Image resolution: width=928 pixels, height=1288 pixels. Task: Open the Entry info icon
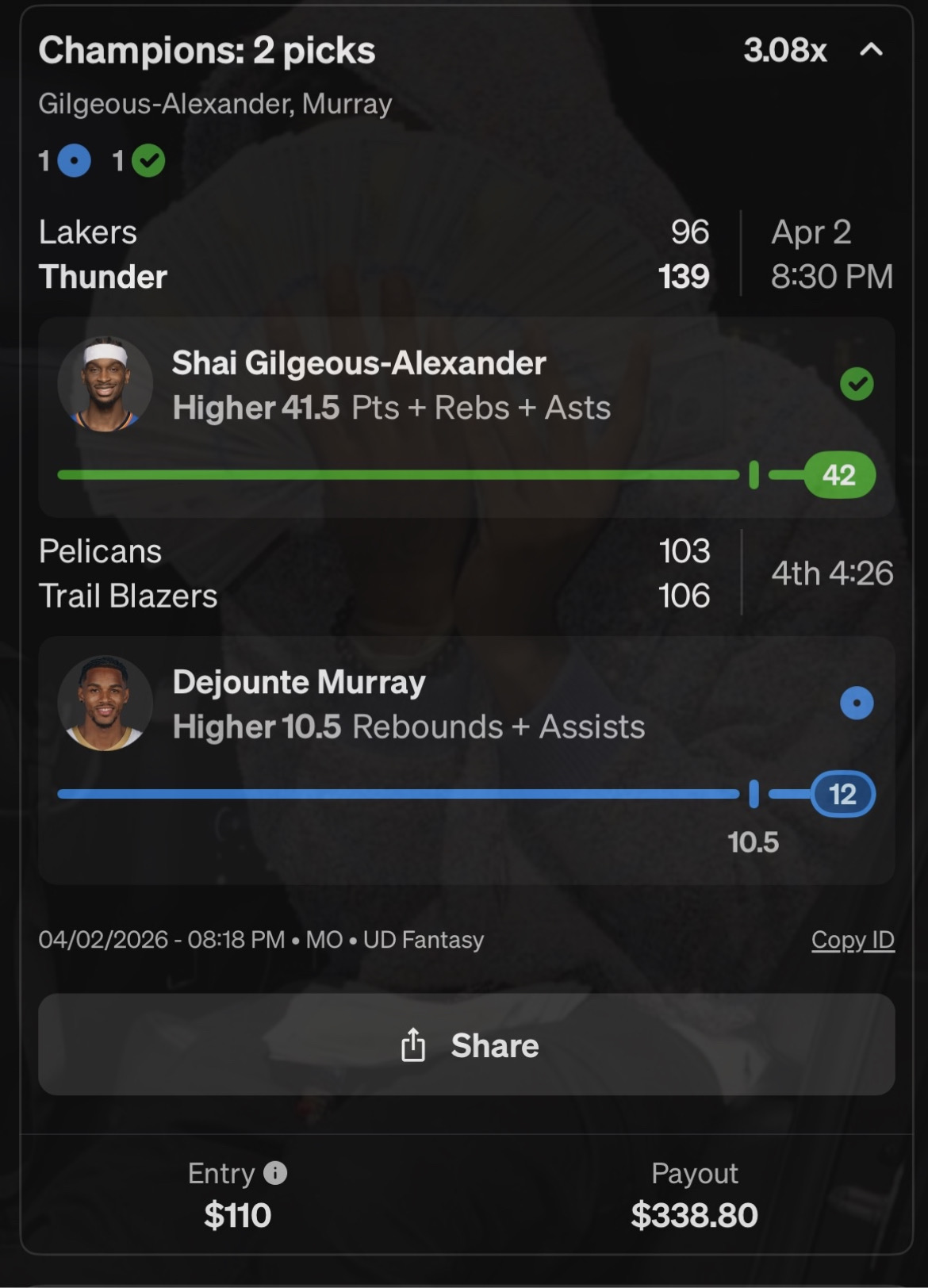(x=275, y=1173)
